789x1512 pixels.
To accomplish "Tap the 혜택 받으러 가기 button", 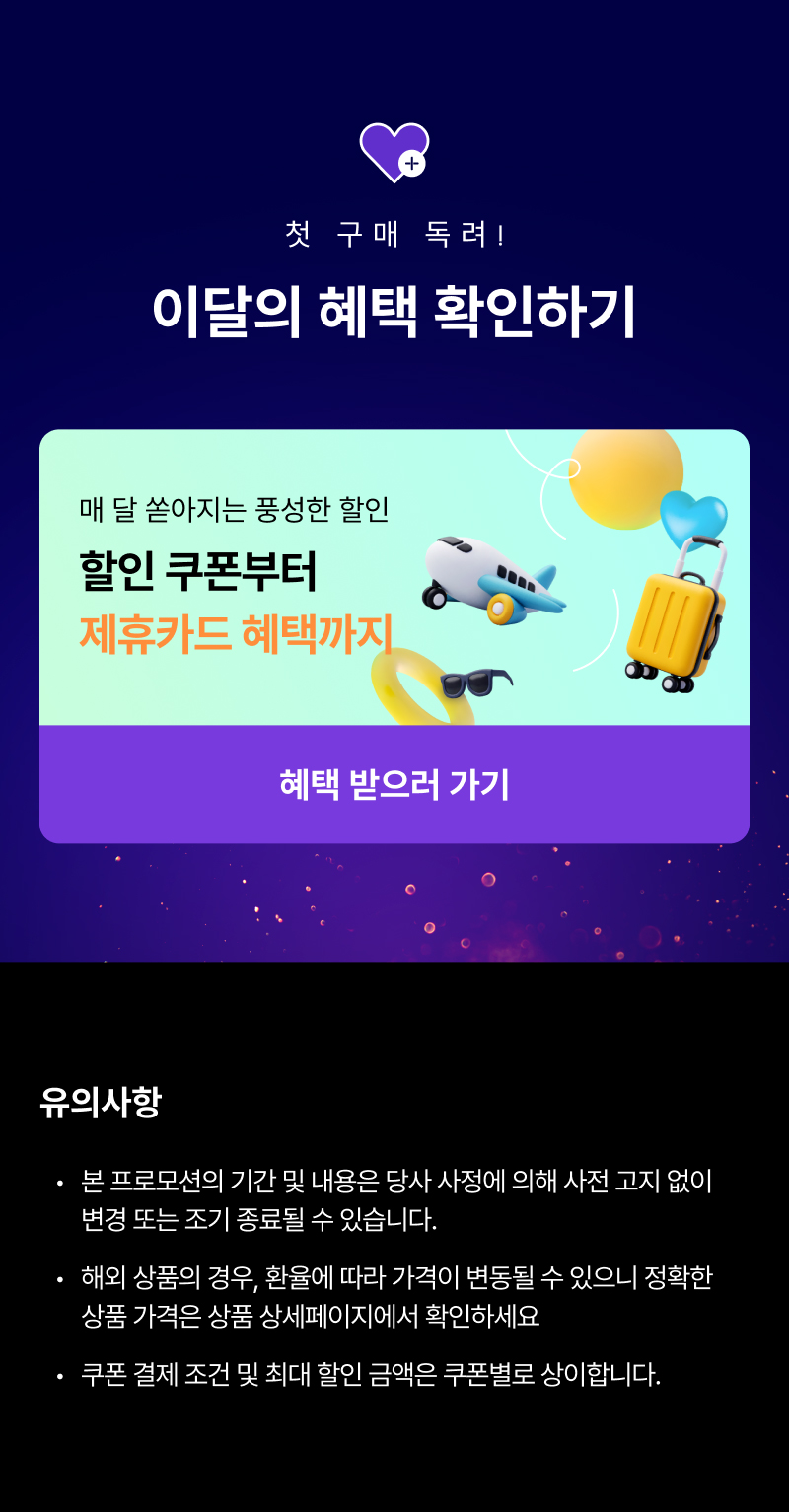I will pos(394,784).
